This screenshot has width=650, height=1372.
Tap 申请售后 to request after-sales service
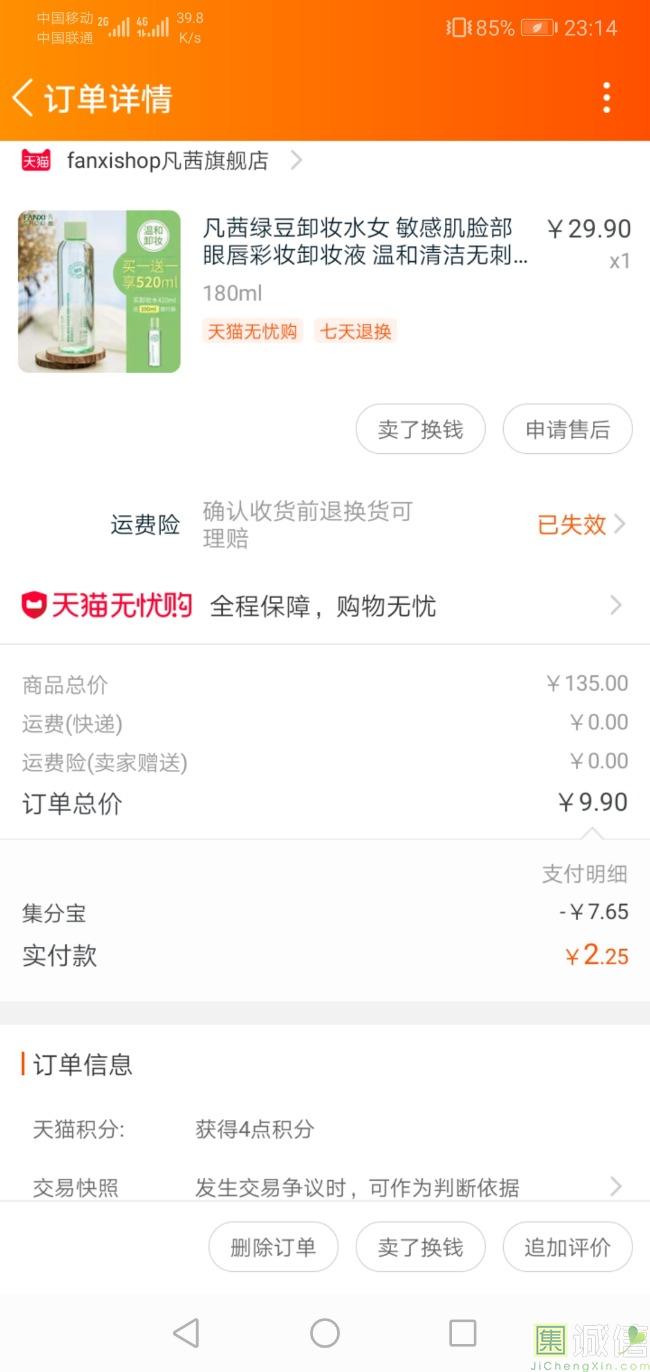click(567, 430)
